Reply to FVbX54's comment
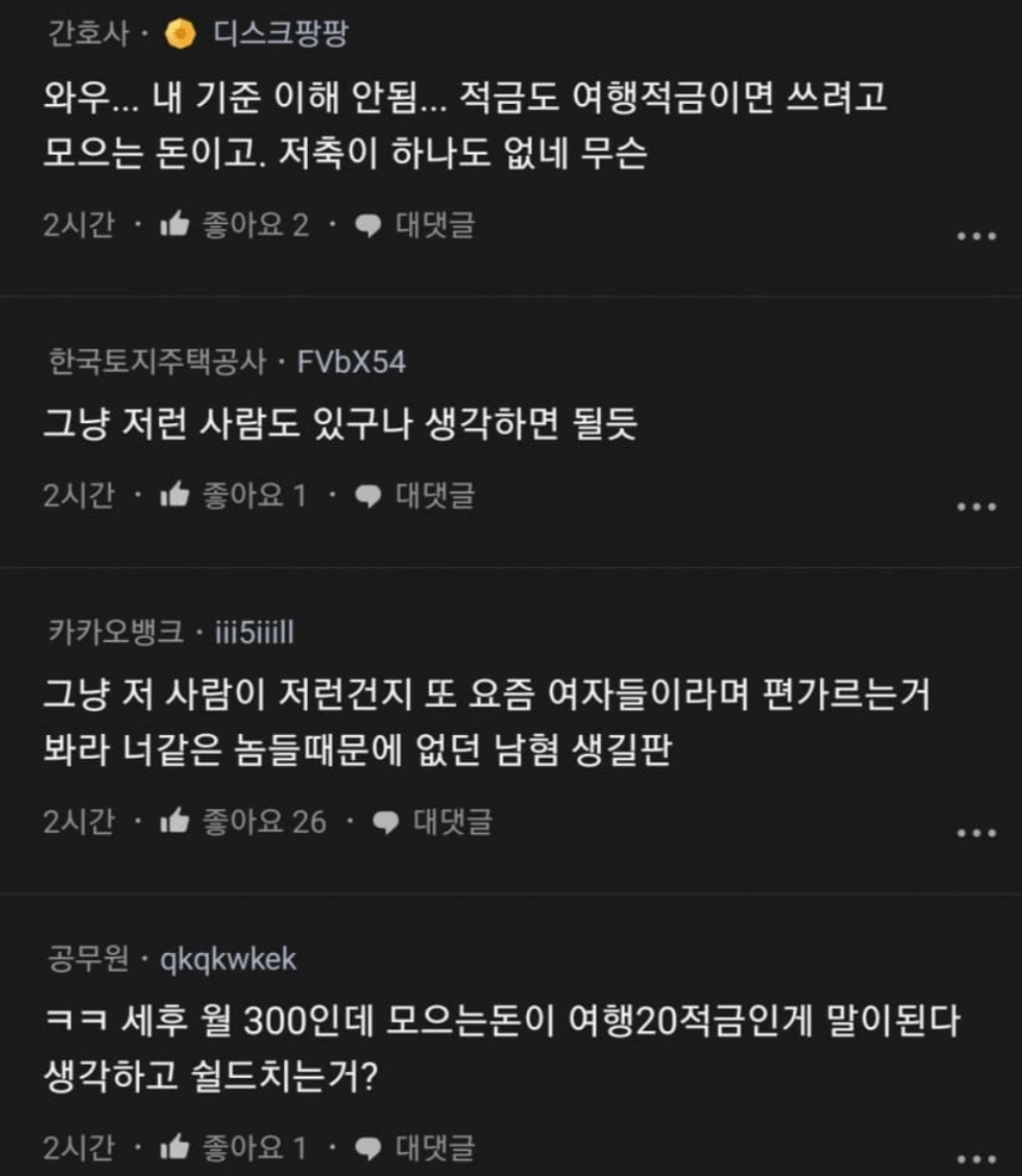Viewport: 1022px width, 1176px height. click(x=416, y=494)
